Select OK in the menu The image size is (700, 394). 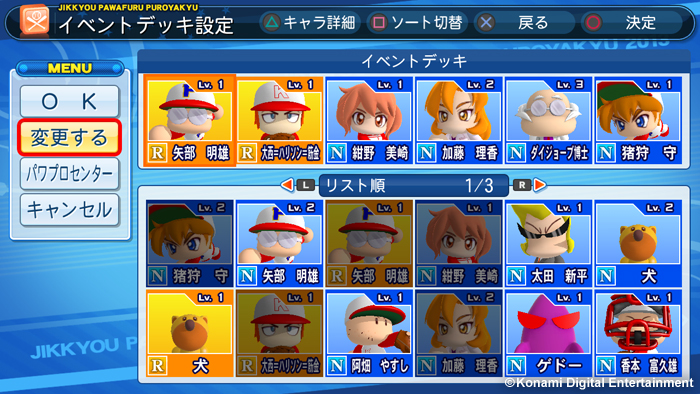[69, 101]
